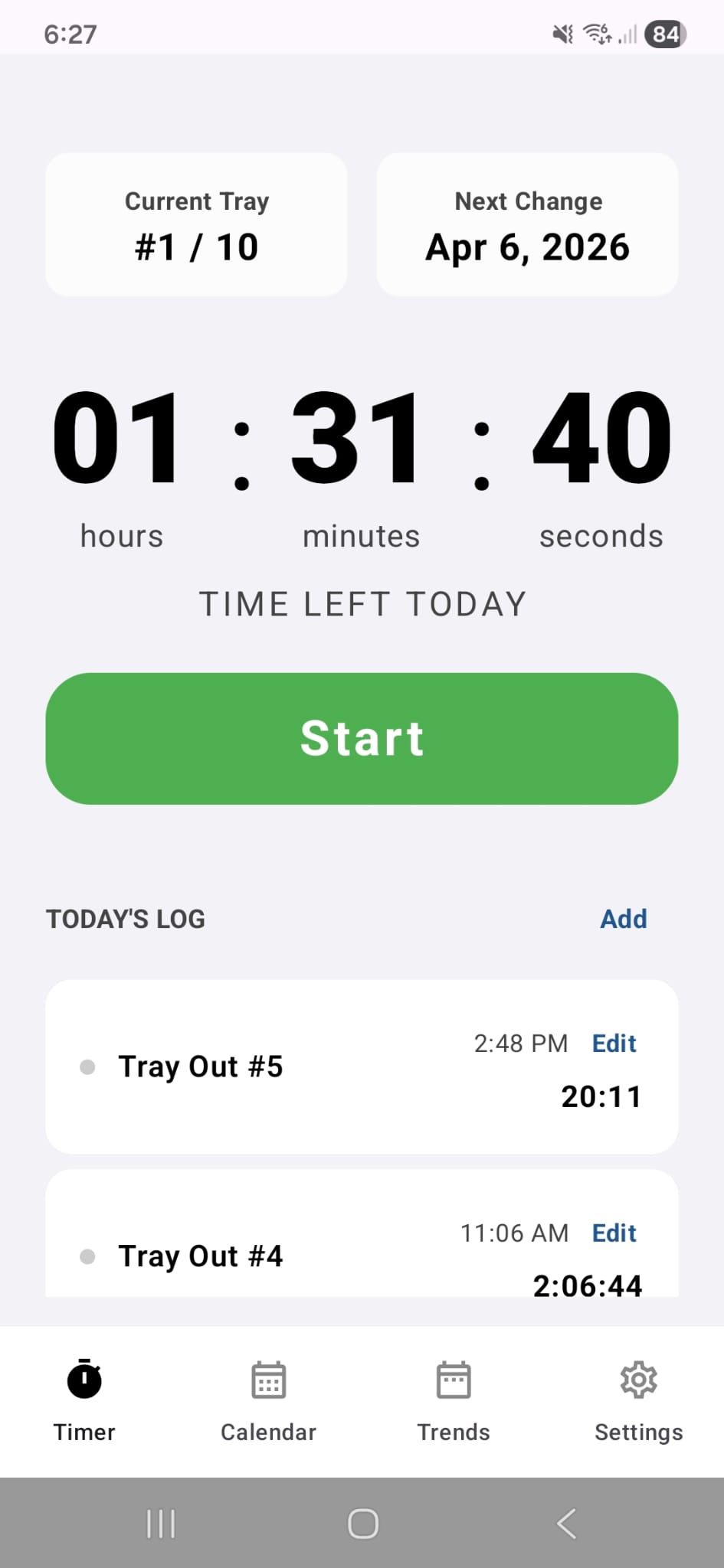
Task: Edit the Tray Out #4 log entry
Action: [x=614, y=1233]
